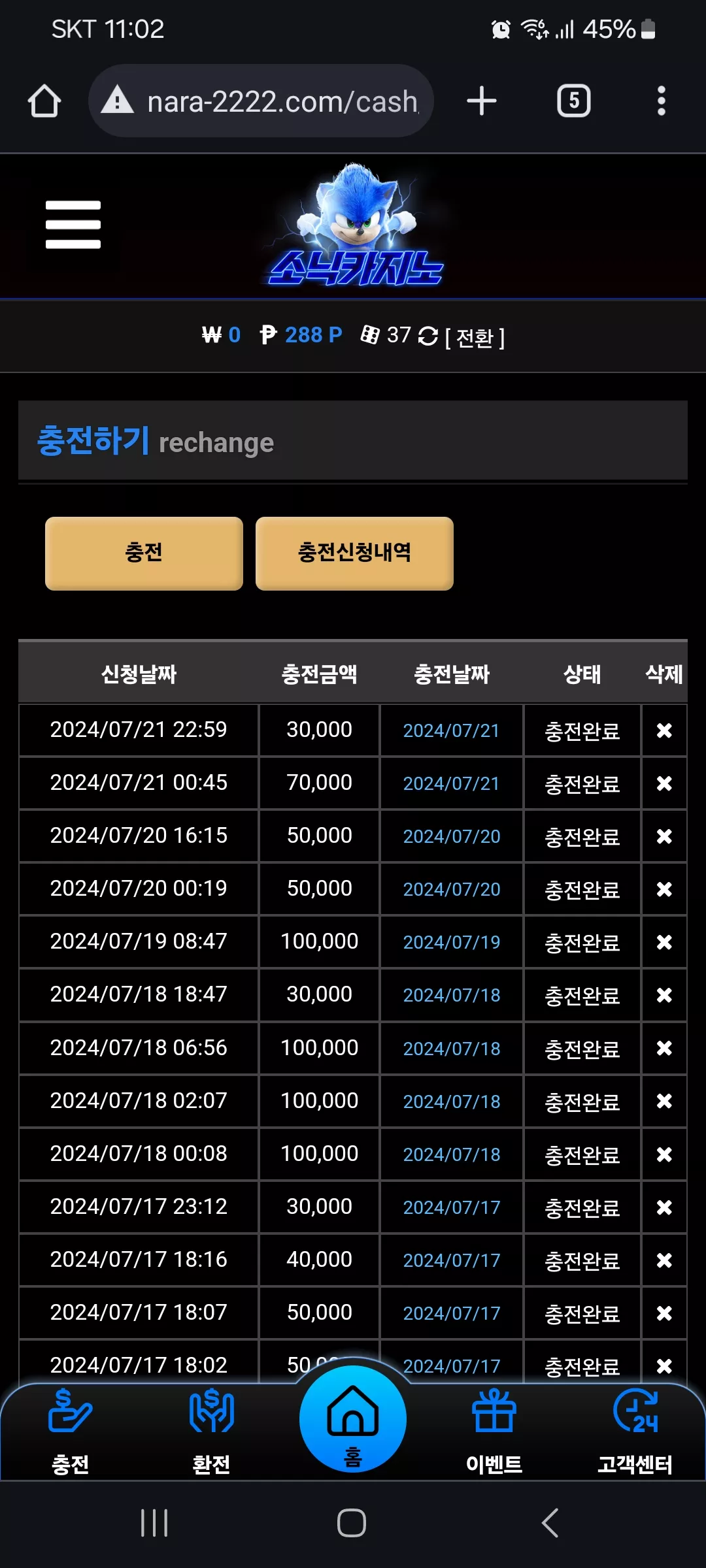Go to 충전 in the bottom bar

tap(71, 1432)
